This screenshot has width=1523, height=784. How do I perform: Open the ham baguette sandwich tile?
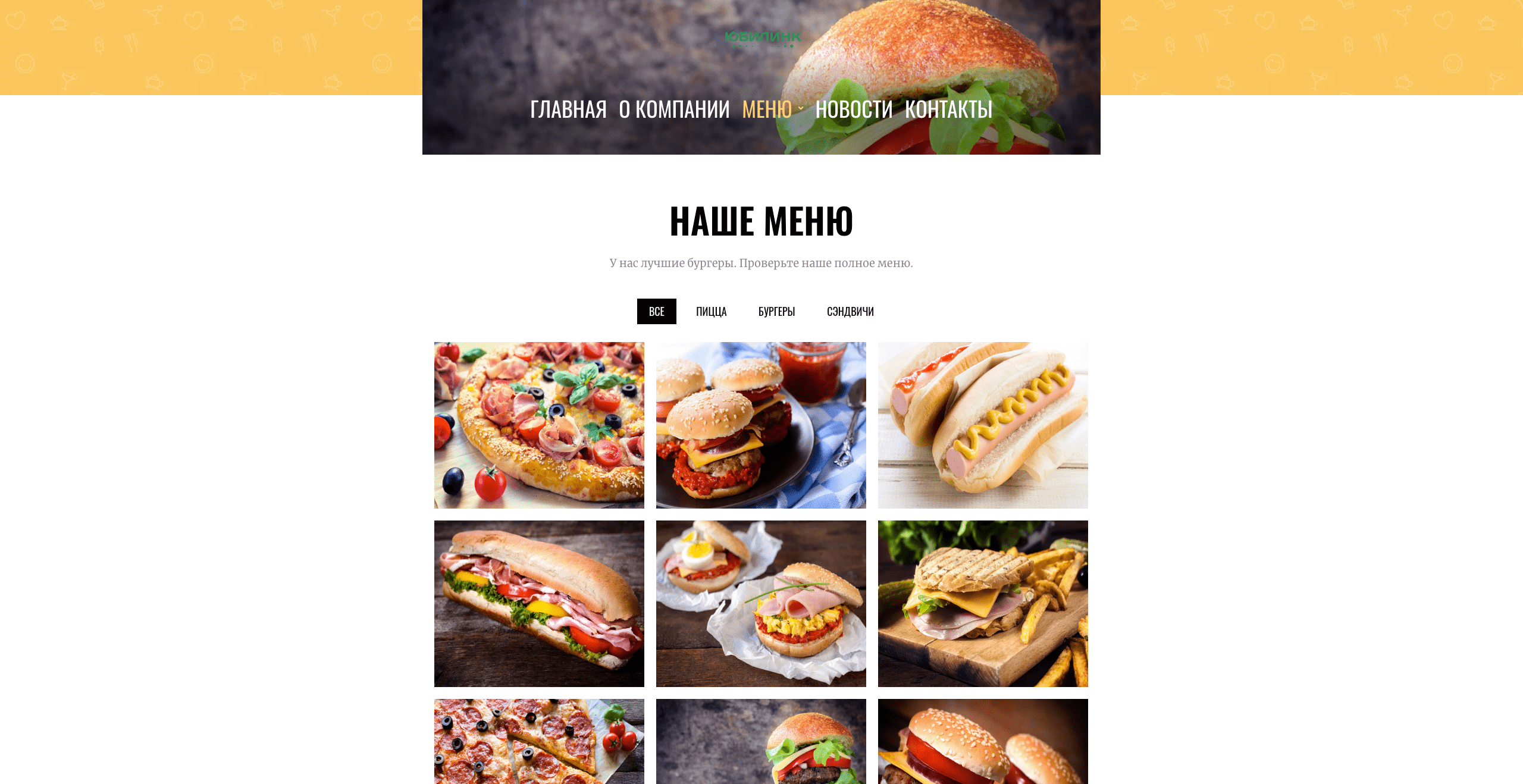click(539, 603)
